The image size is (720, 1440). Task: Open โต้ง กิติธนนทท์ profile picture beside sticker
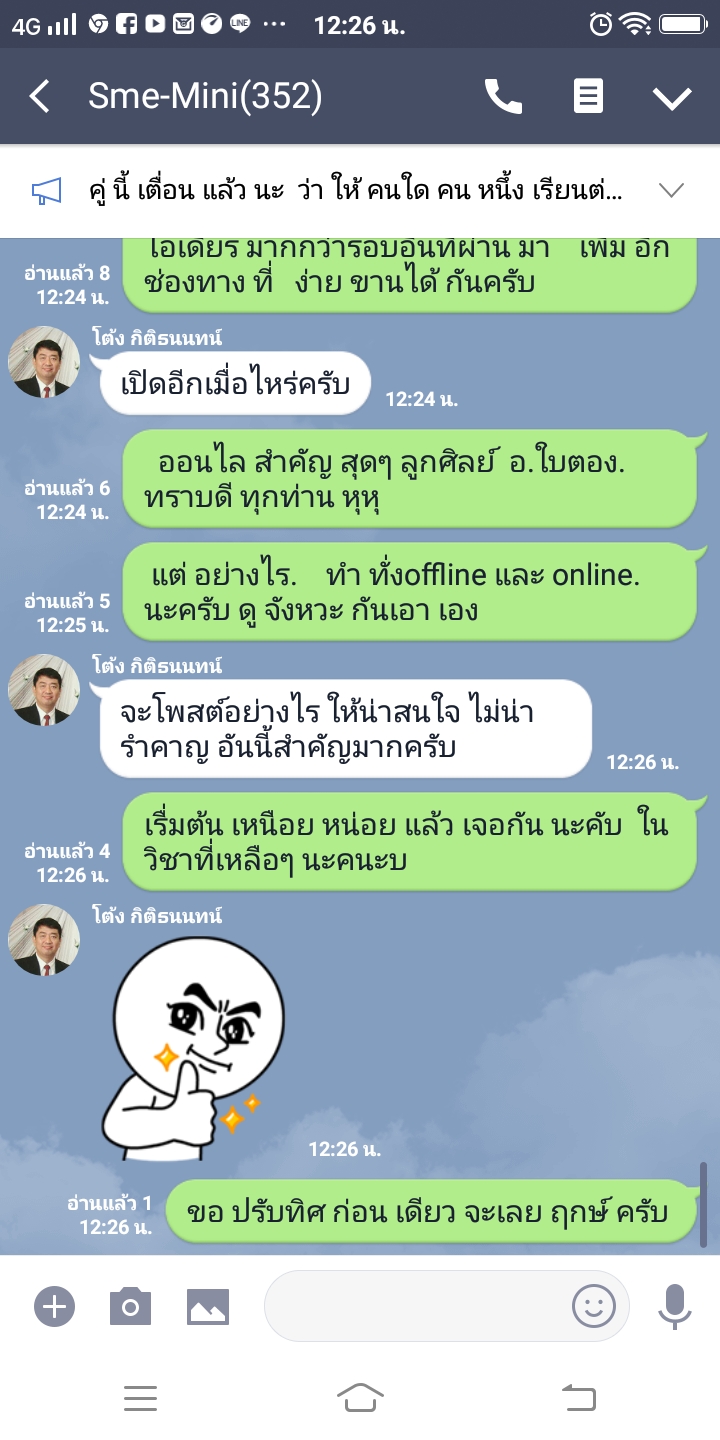(x=44, y=939)
